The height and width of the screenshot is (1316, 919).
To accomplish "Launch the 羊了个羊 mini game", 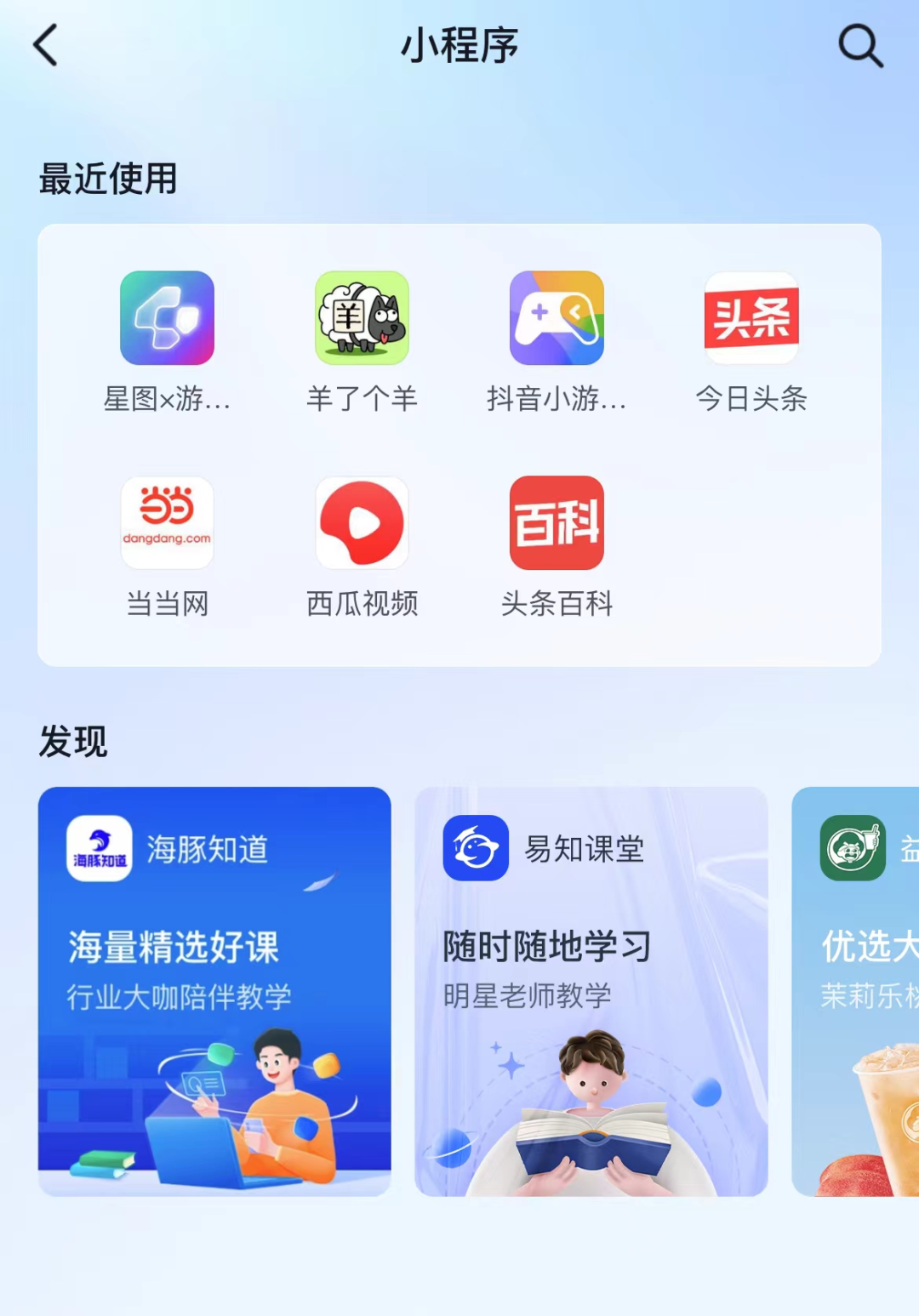I will [362, 318].
